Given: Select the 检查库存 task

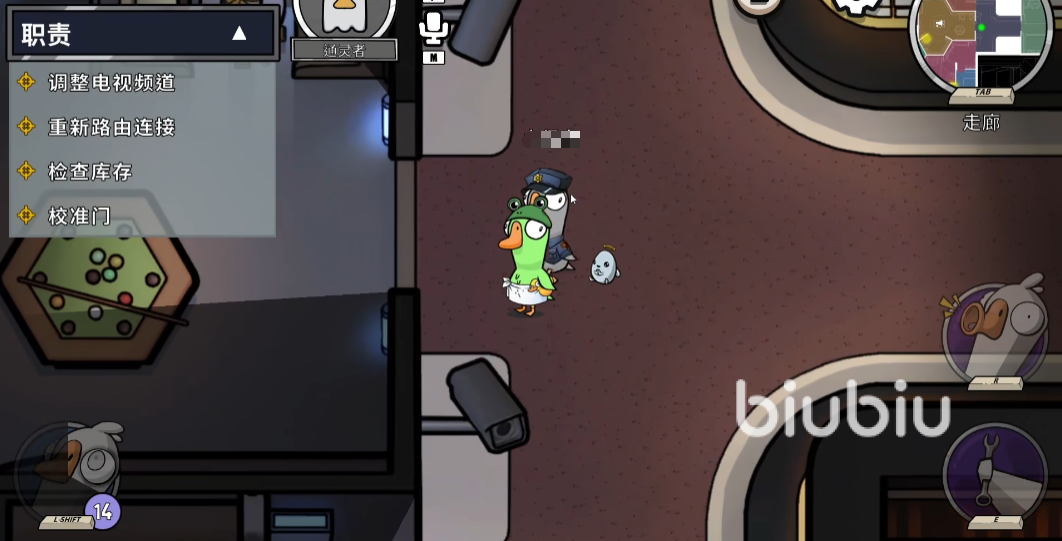Looking at the screenshot, I should 90,171.
